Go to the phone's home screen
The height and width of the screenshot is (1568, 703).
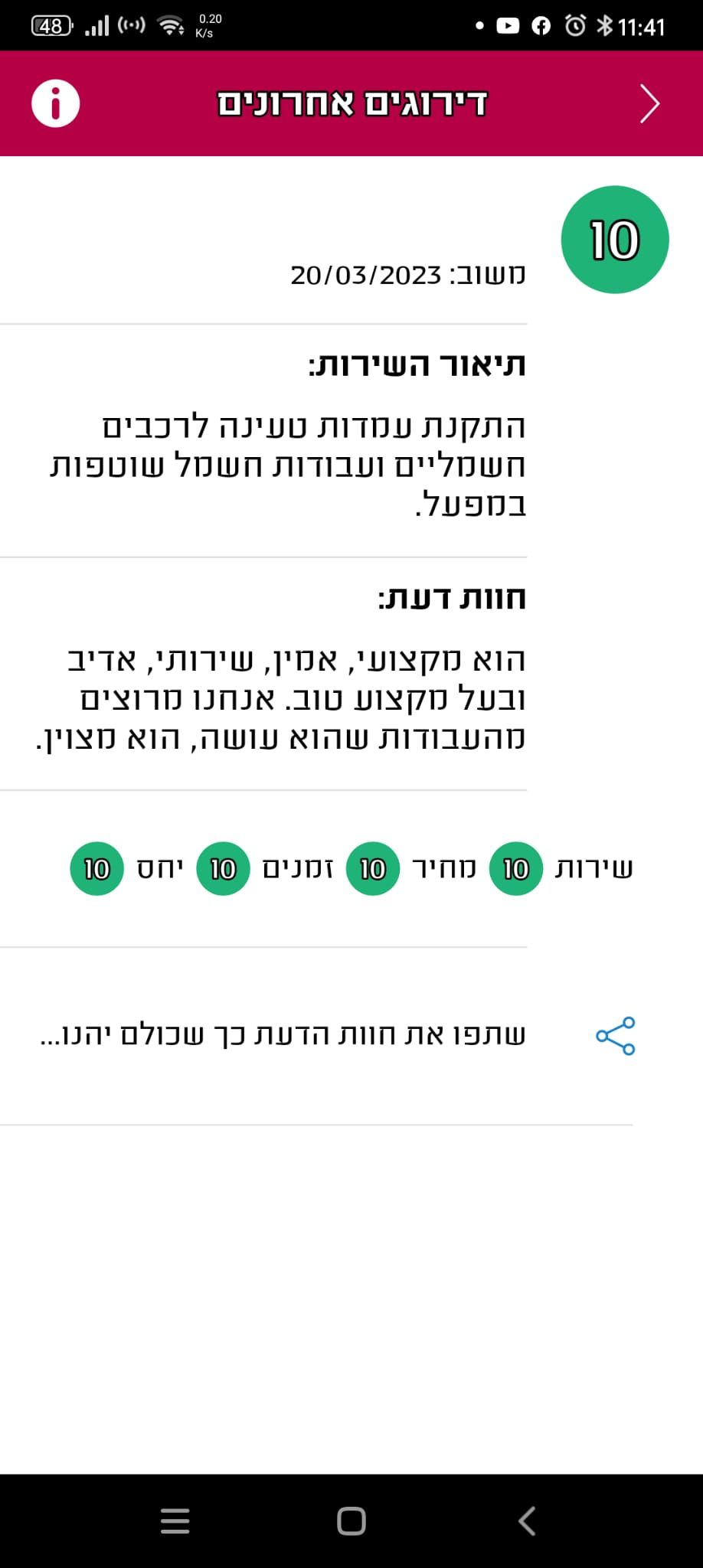pyautogui.click(x=351, y=1521)
